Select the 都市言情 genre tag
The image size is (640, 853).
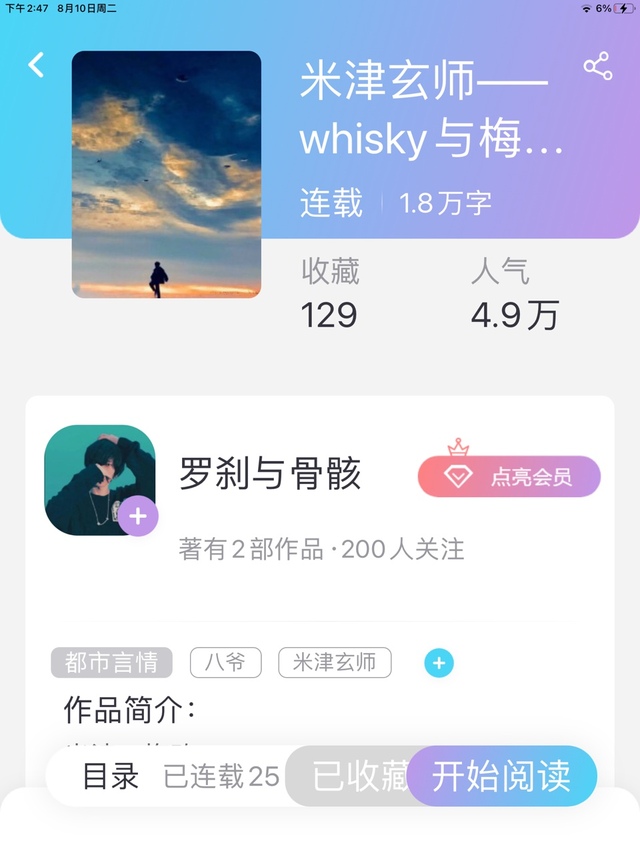112,663
